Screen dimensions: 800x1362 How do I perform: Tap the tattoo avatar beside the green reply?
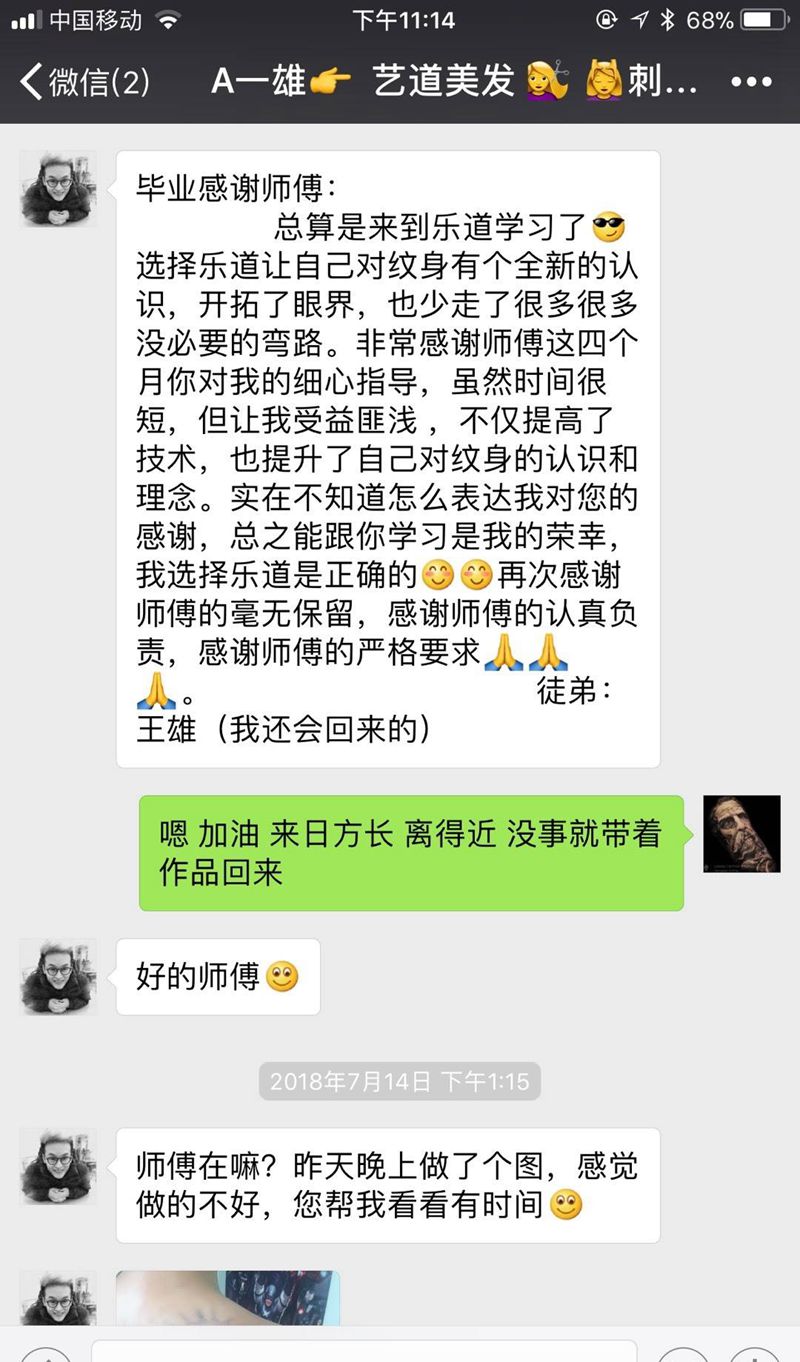pos(741,834)
